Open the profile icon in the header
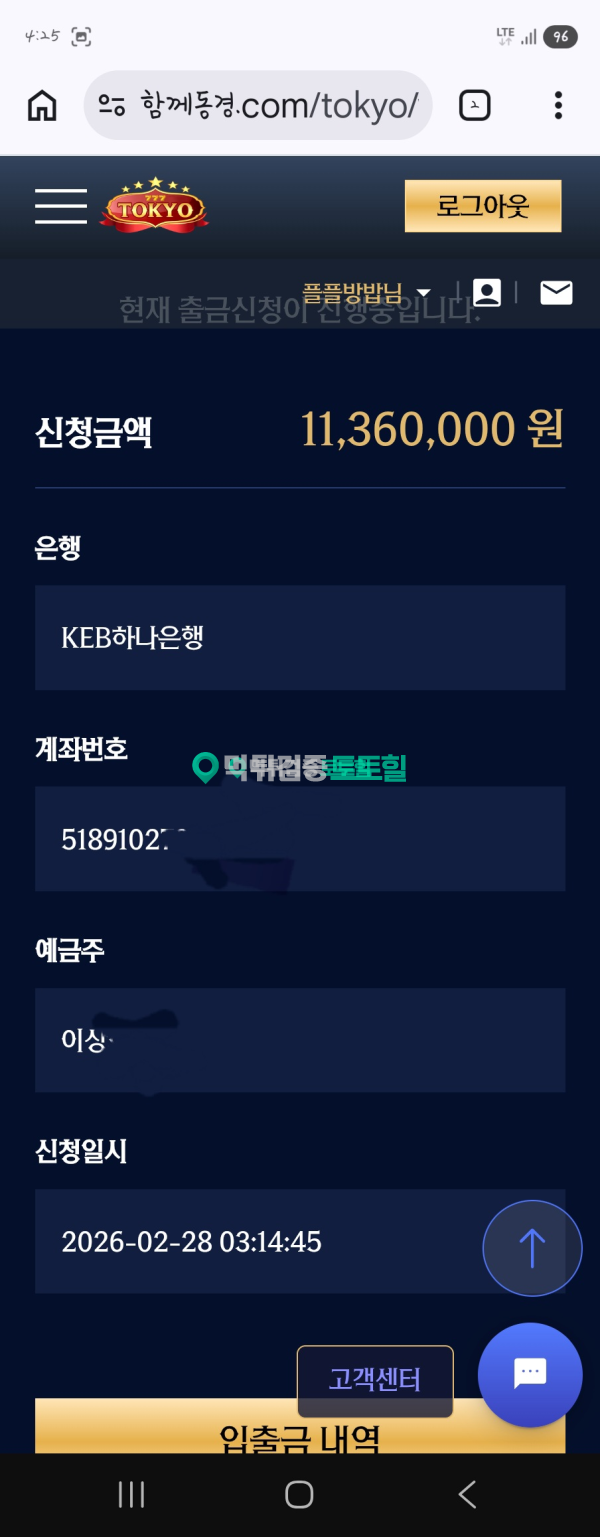This screenshot has width=600, height=1537. (487, 292)
